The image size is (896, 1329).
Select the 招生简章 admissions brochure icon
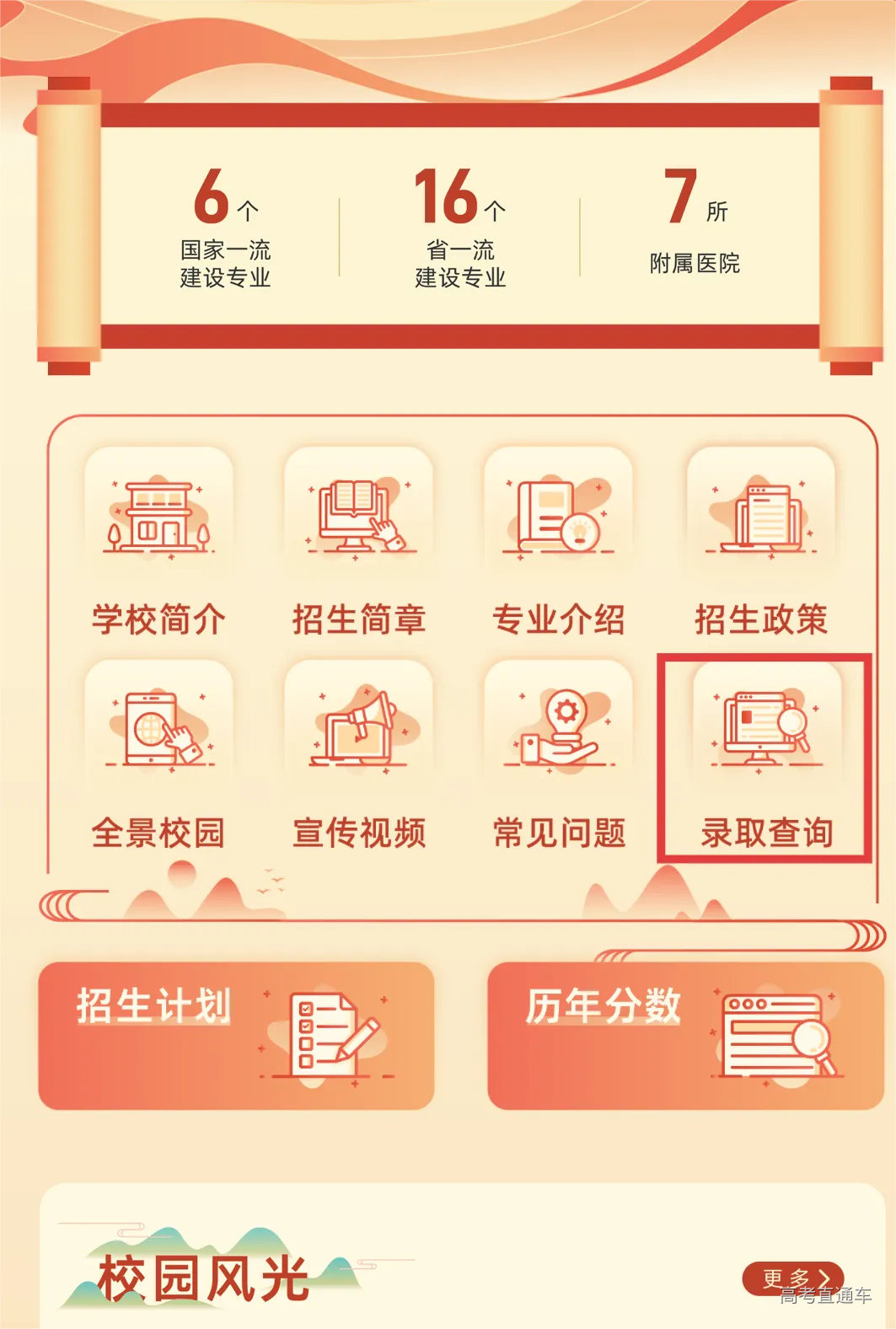coord(360,517)
